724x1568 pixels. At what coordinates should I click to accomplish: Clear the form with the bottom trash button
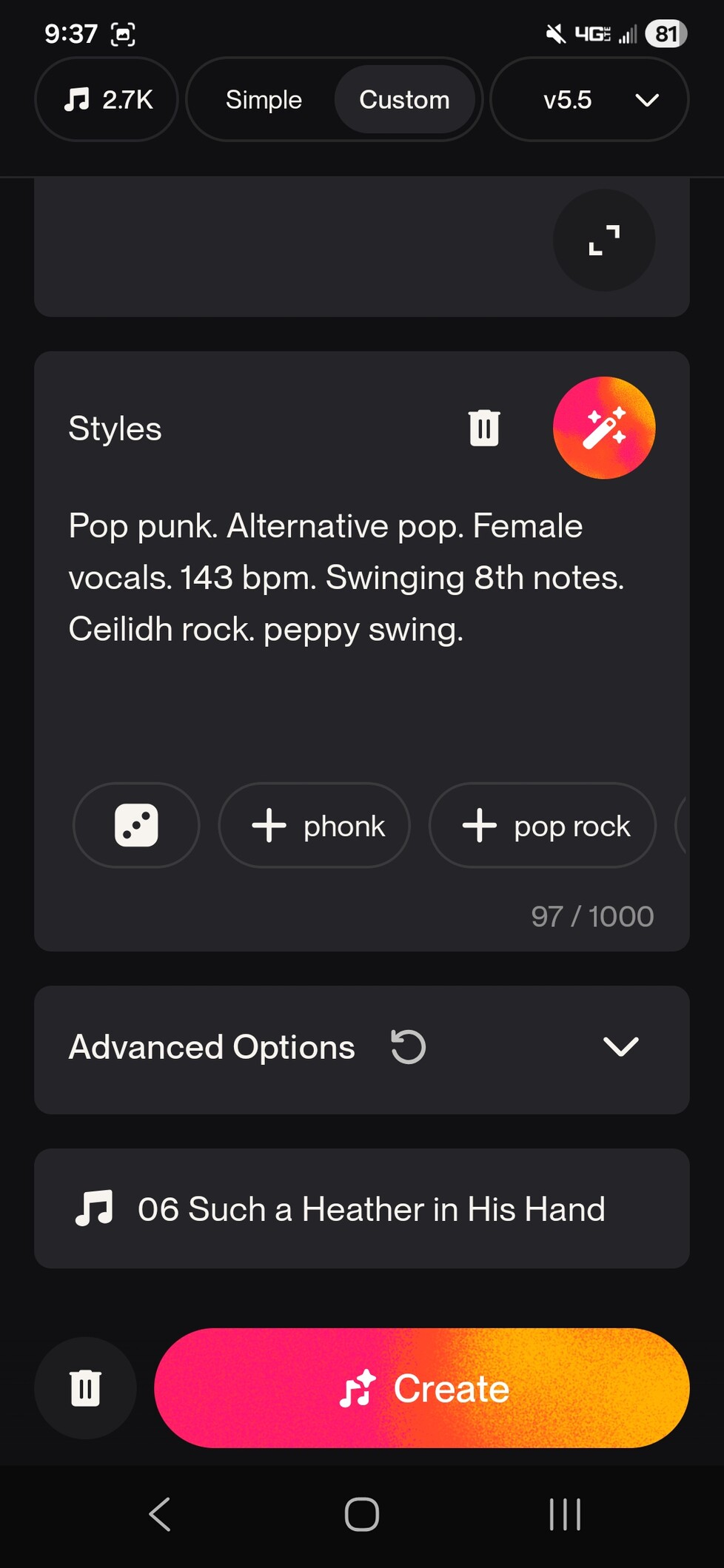click(85, 1388)
